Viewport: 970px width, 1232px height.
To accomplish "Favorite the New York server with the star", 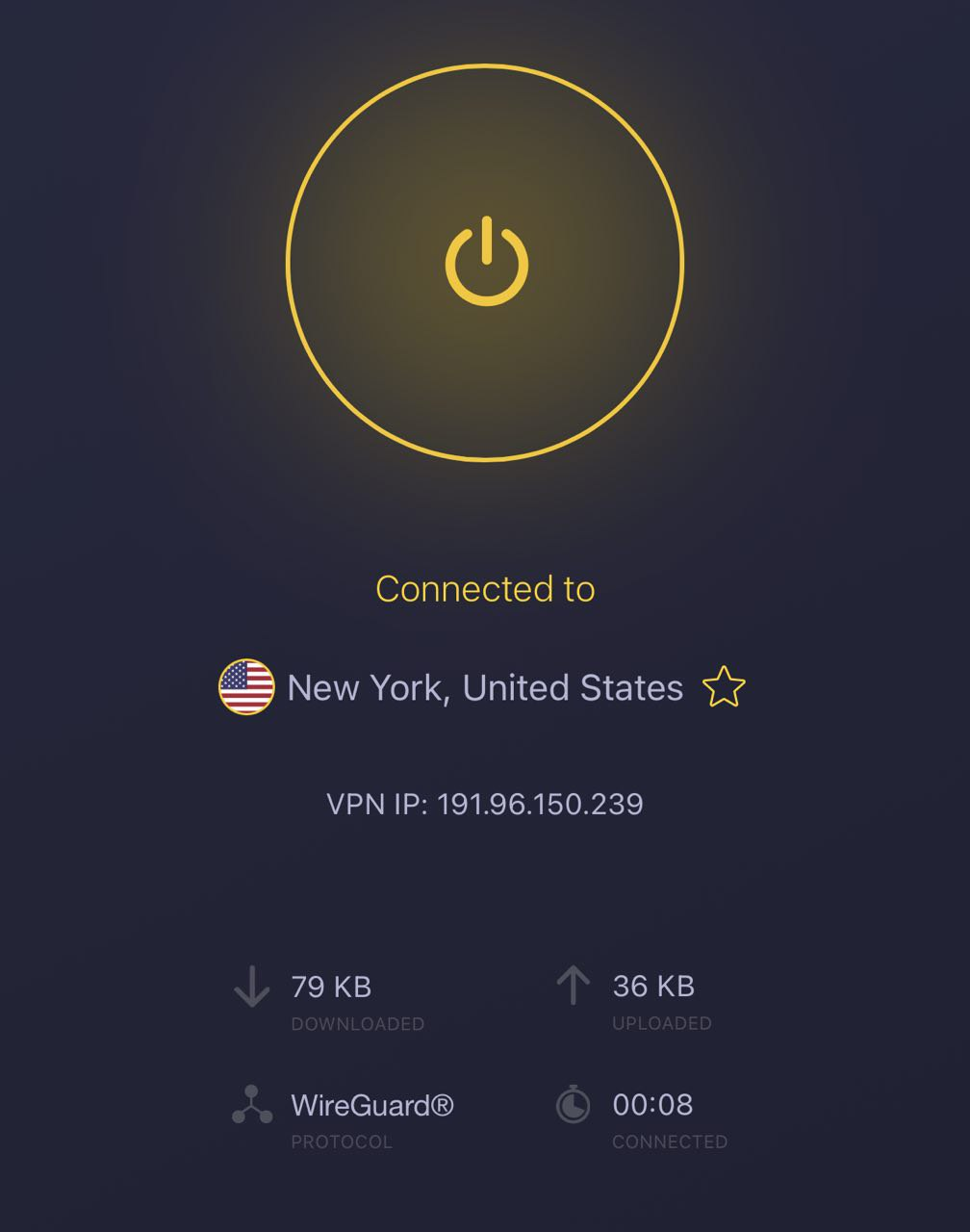I will tap(724, 688).
